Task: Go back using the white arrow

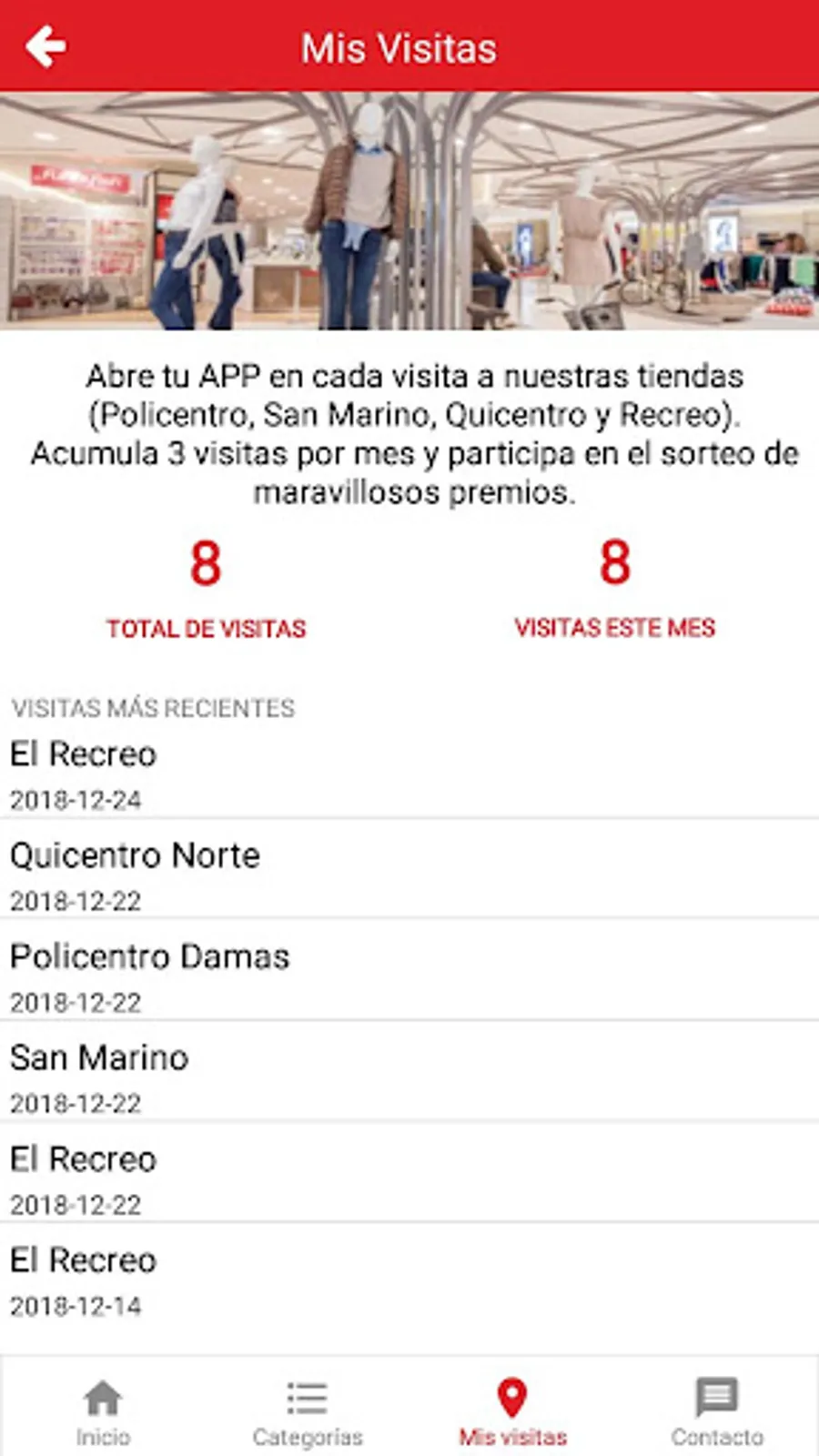Action: point(45,46)
